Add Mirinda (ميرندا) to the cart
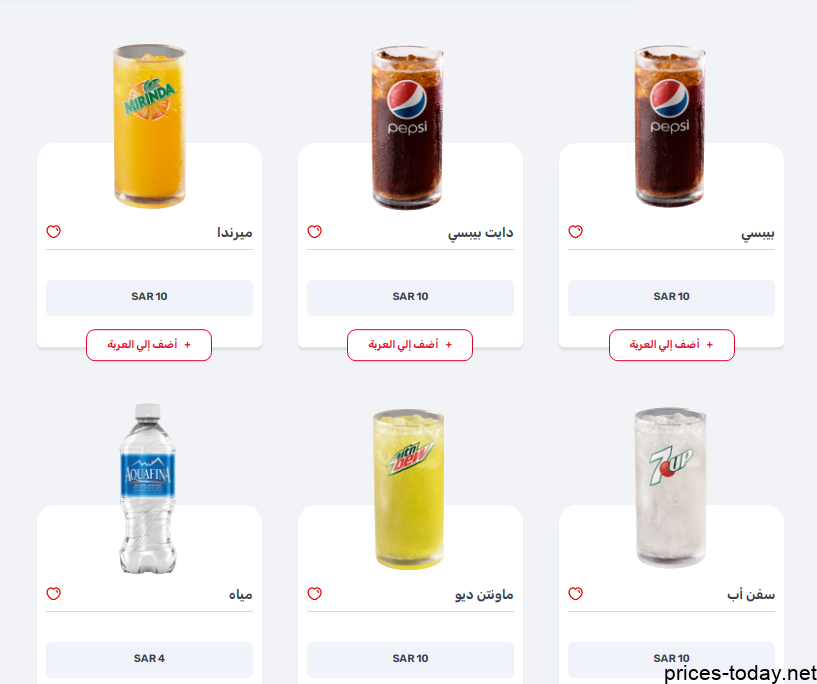Viewport: 817px width, 684px height. click(149, 344)
